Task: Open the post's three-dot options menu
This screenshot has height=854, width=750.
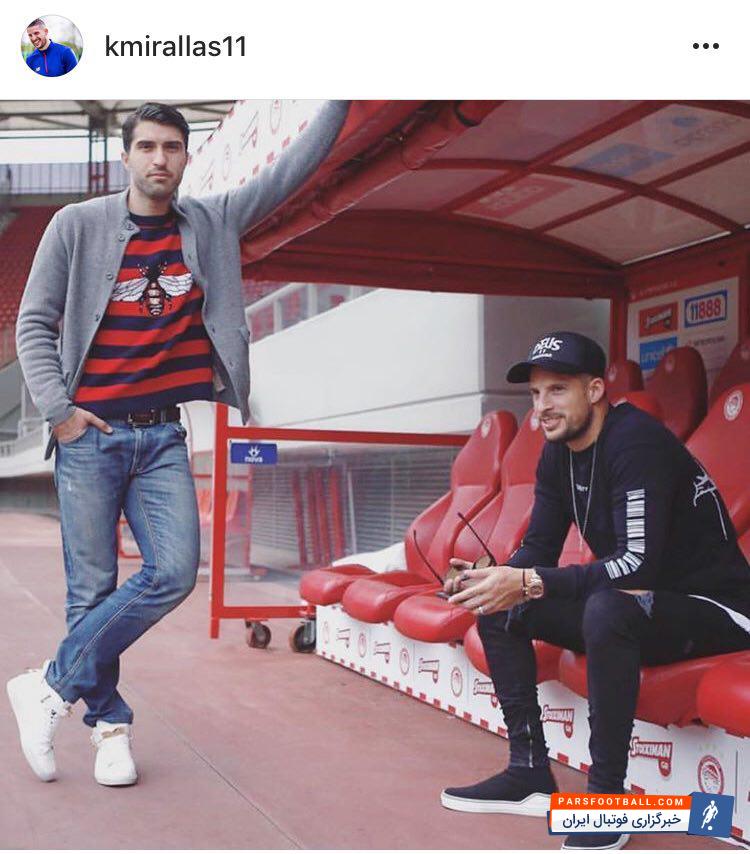Action: coord(705,46)
